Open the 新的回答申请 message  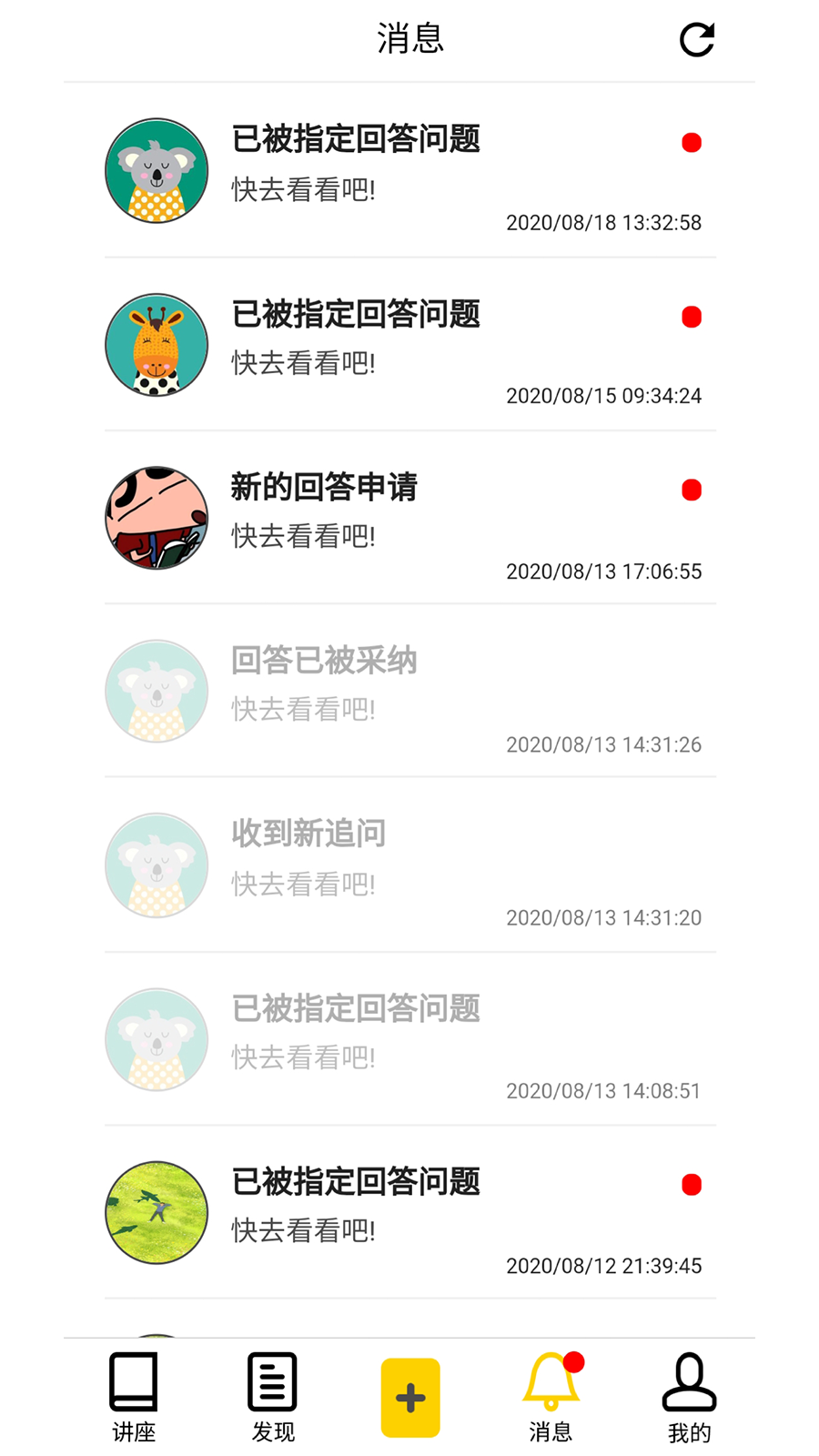325,489
